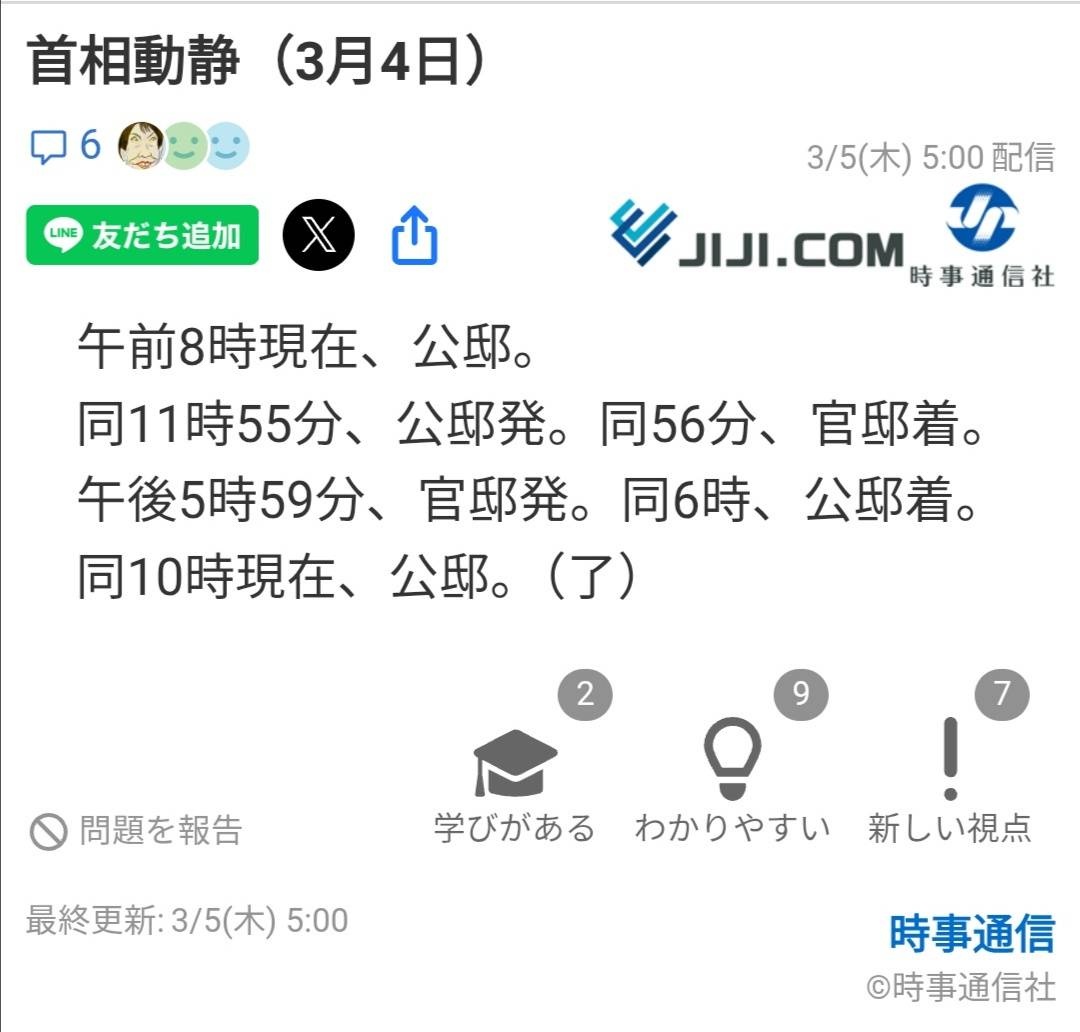The image size is (1080, 1032).
Task: Tap the LINE 友だち追加 button
Action: click(x=142, y=236)
